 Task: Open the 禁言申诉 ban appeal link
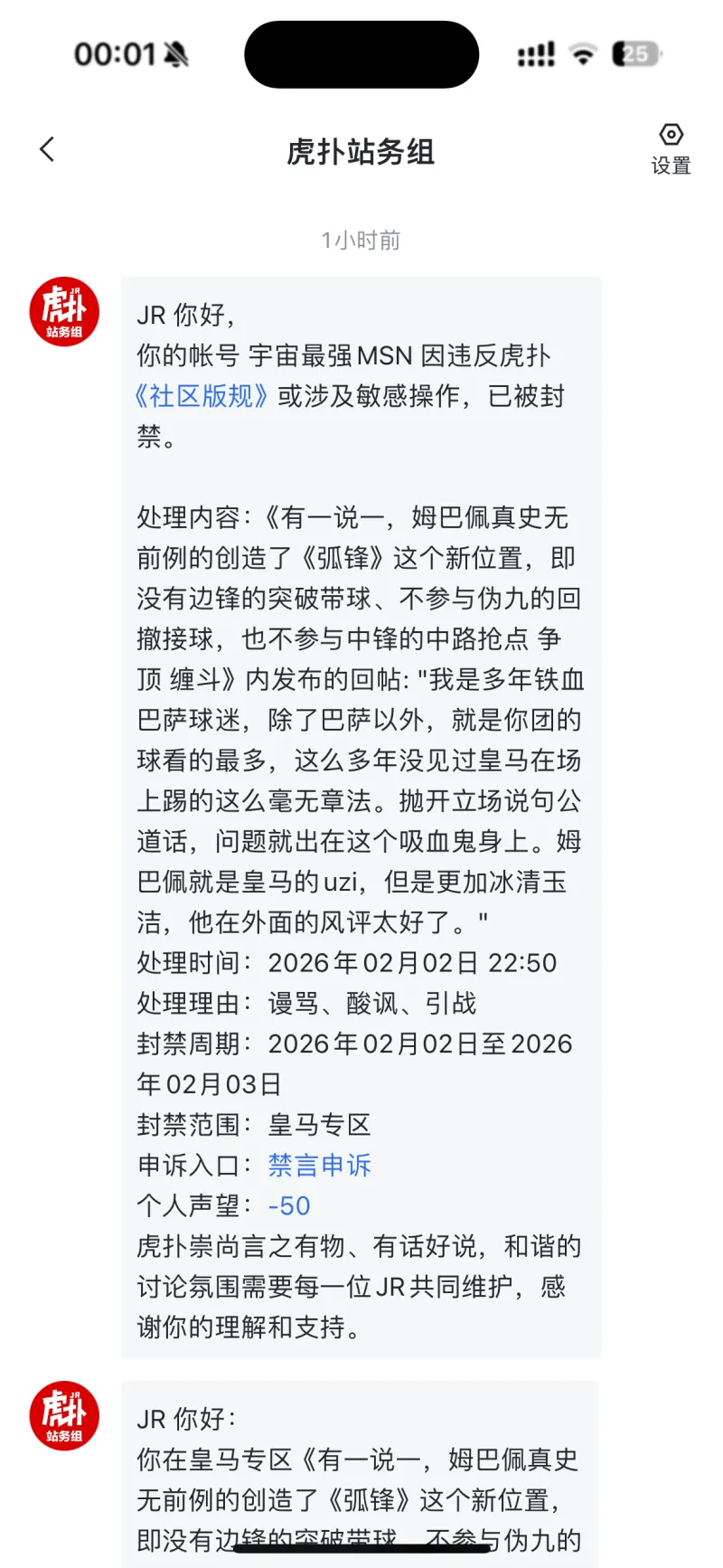click(318, 1165)
